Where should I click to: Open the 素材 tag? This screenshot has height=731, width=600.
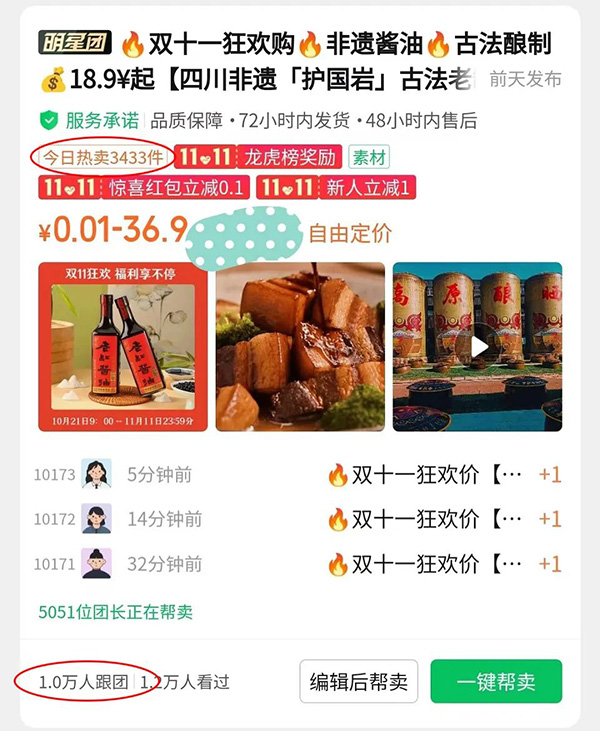(x=368, y=157)
